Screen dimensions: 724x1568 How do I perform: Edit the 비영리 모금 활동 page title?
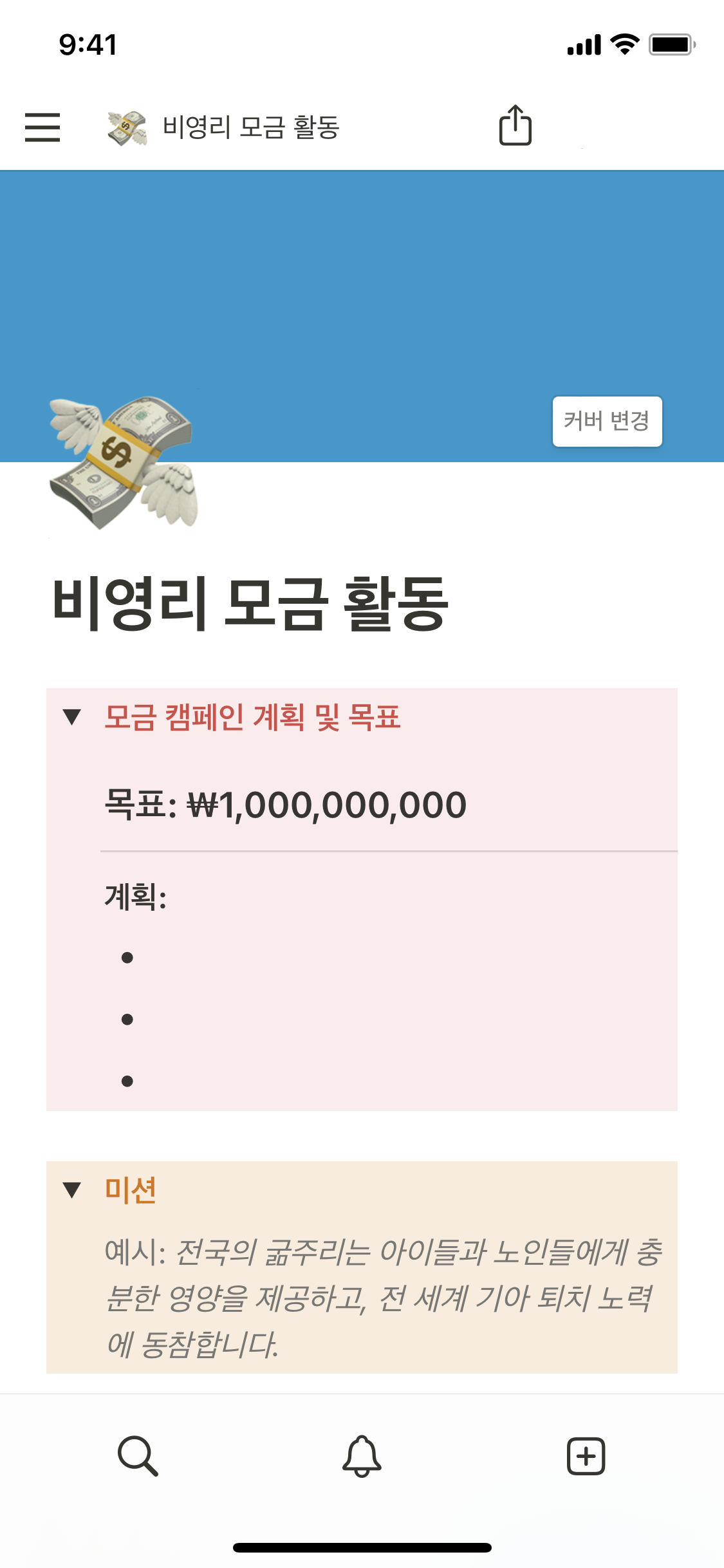250,604
